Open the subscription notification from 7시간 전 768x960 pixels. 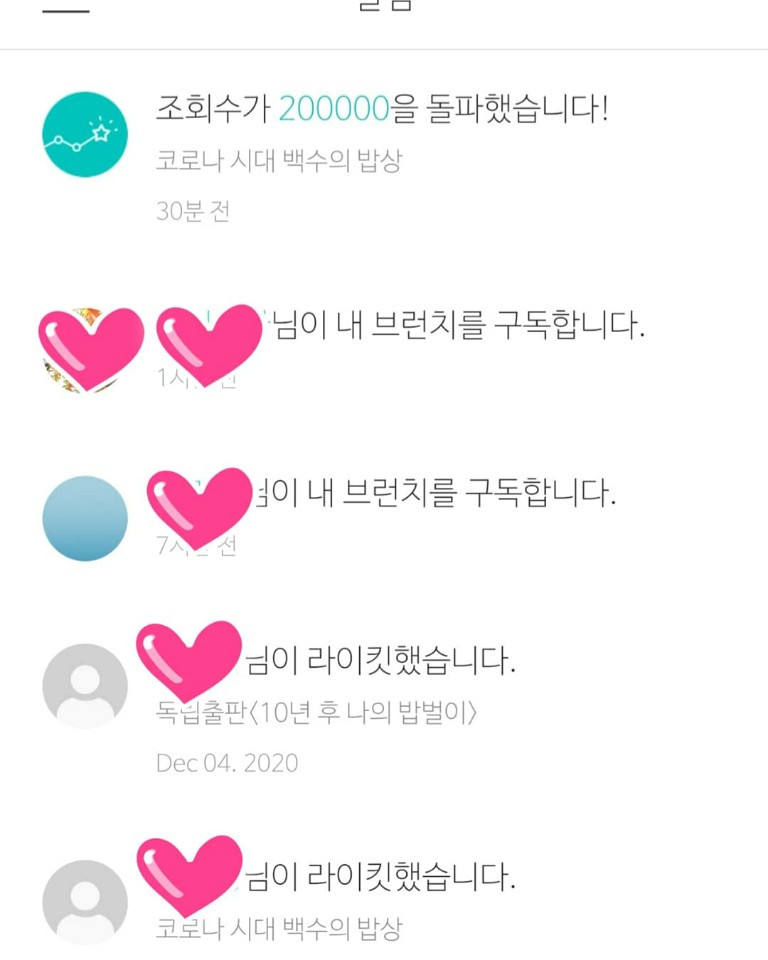[440, 493]
